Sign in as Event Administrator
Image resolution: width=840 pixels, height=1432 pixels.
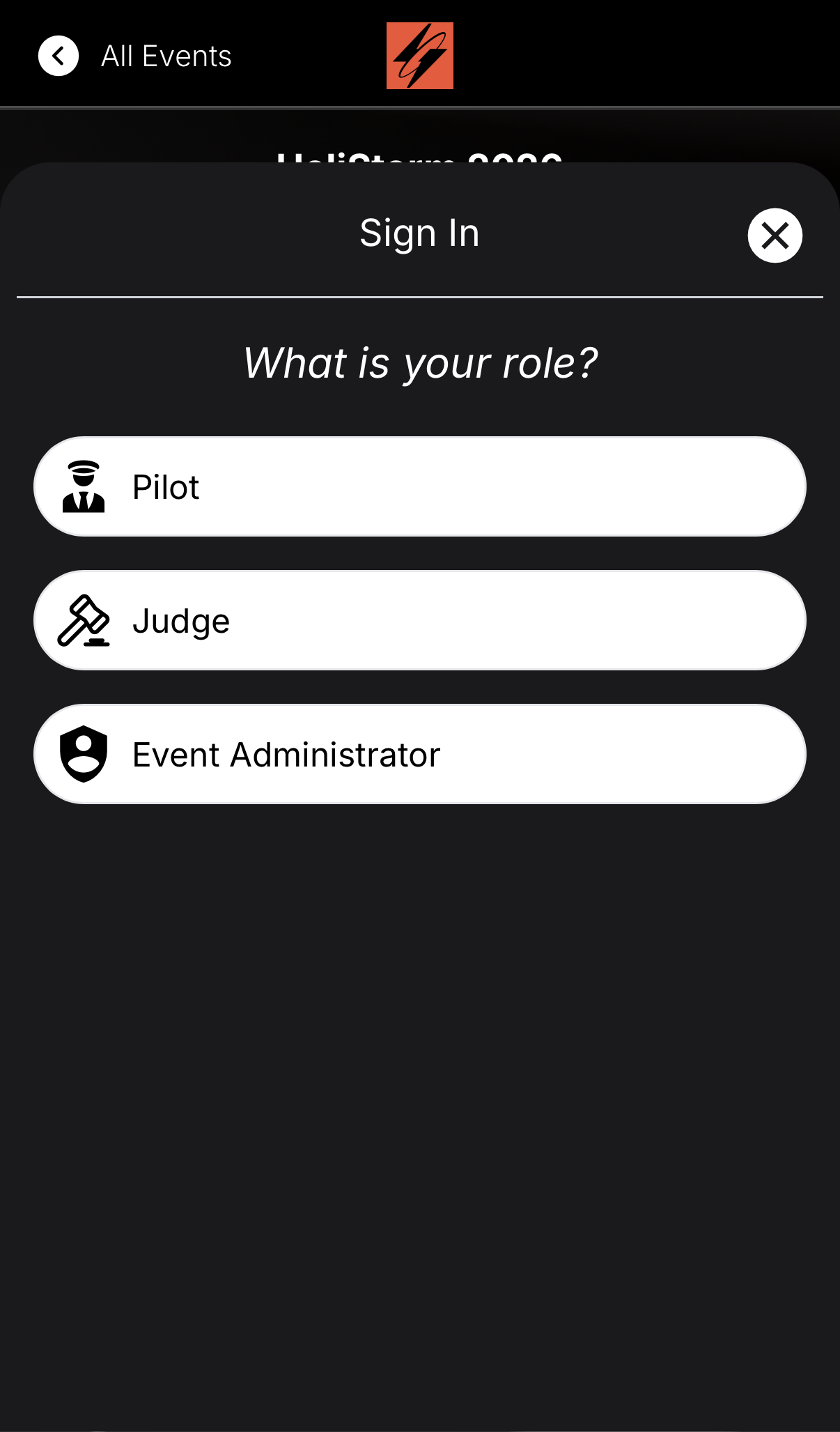419,754
